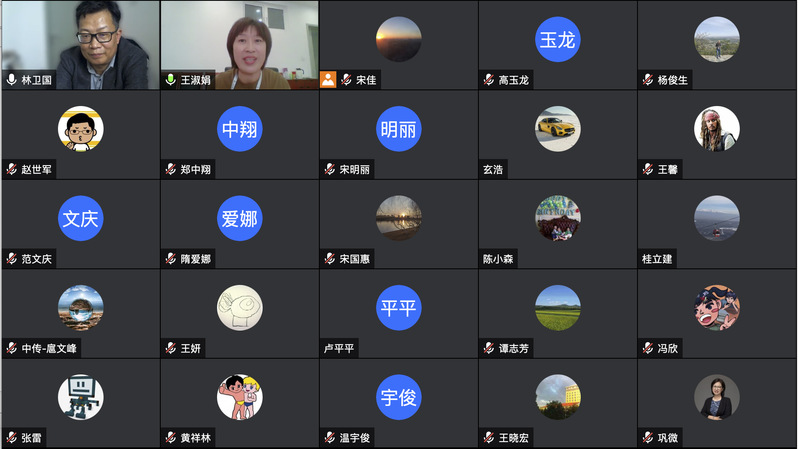Open 杨俊生's participant tile
The width and height of the screenshot is (799, 449).
coord(717,45)
